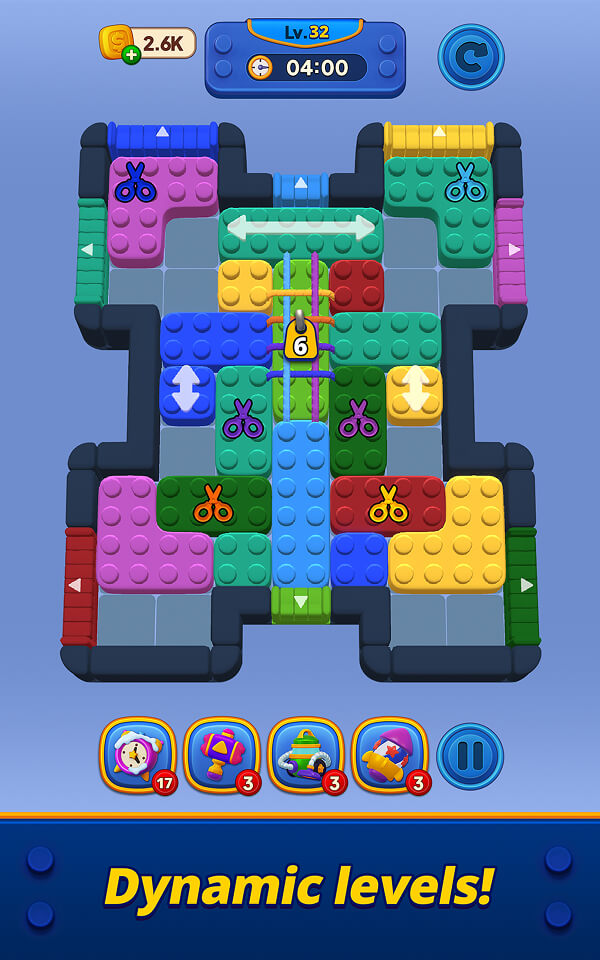Activate the hammer booster
Screen dimensions: 600x960
(x=221, y=754)
